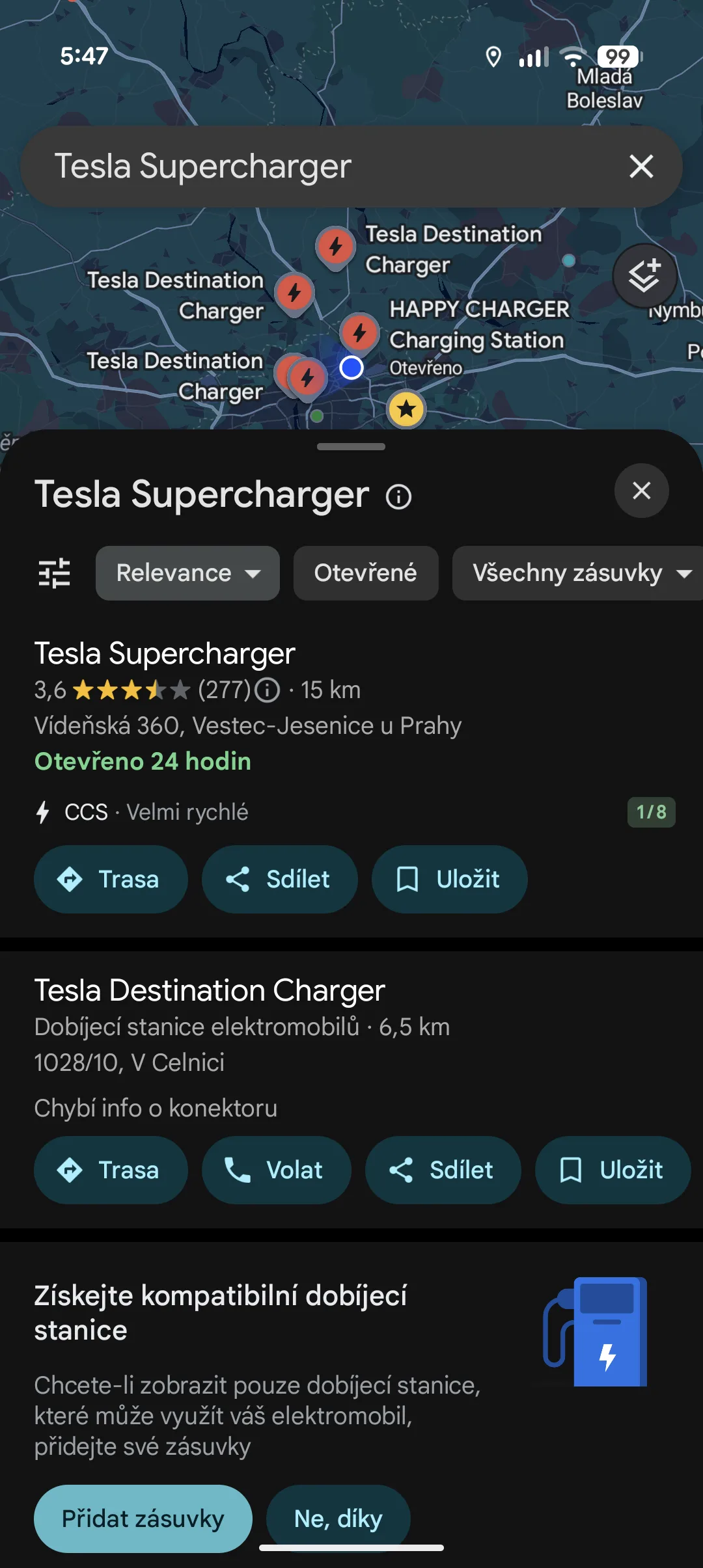
Task: Get Trasa directions to Tesla Supercharger
Action: (111, 879)
